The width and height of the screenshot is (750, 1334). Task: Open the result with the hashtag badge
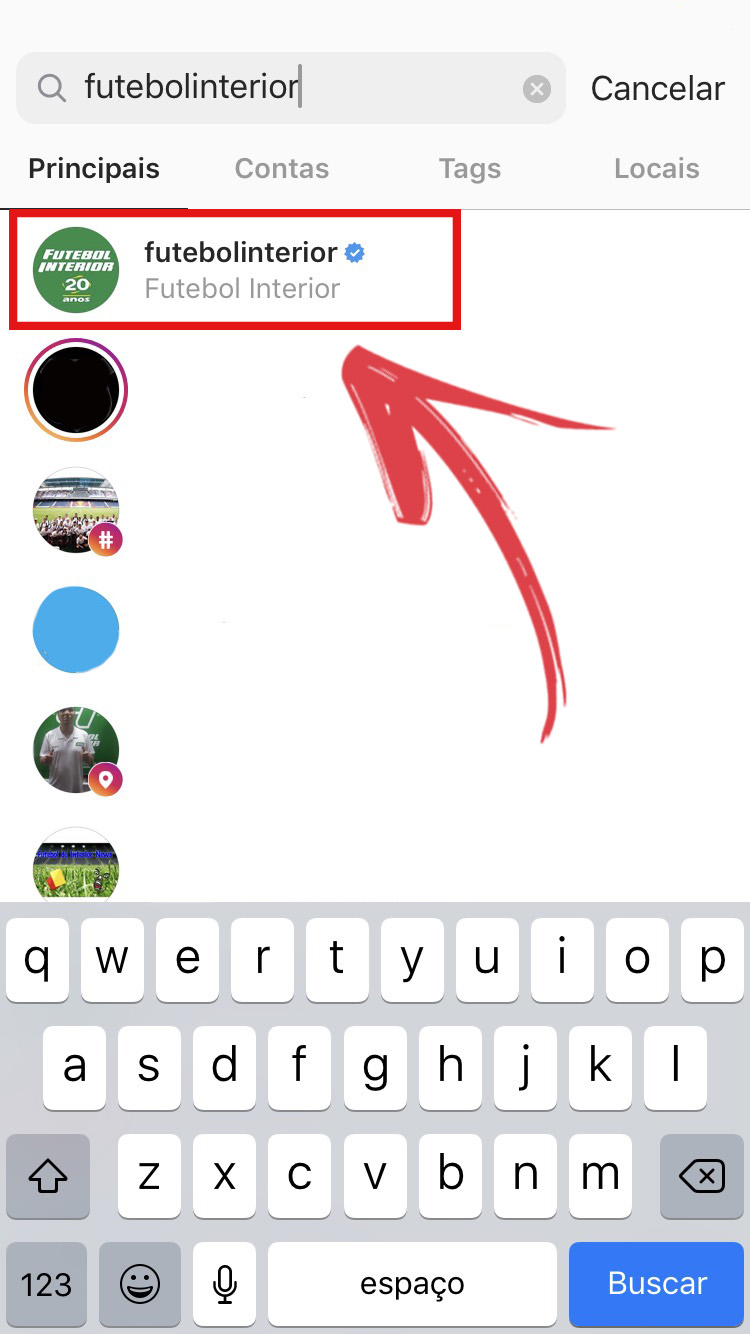(76, 510)
